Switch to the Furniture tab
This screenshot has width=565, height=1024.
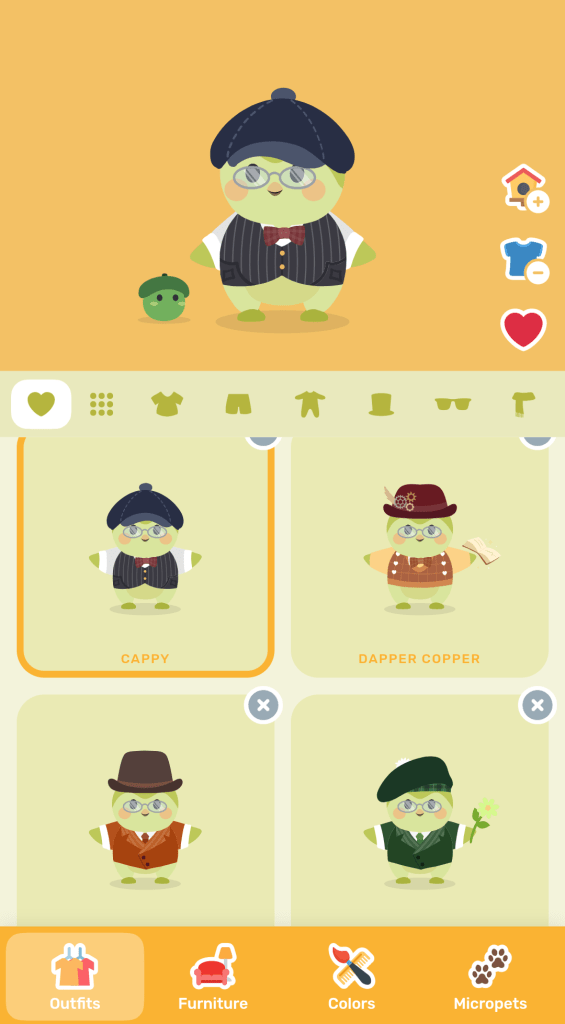[213, 977]
